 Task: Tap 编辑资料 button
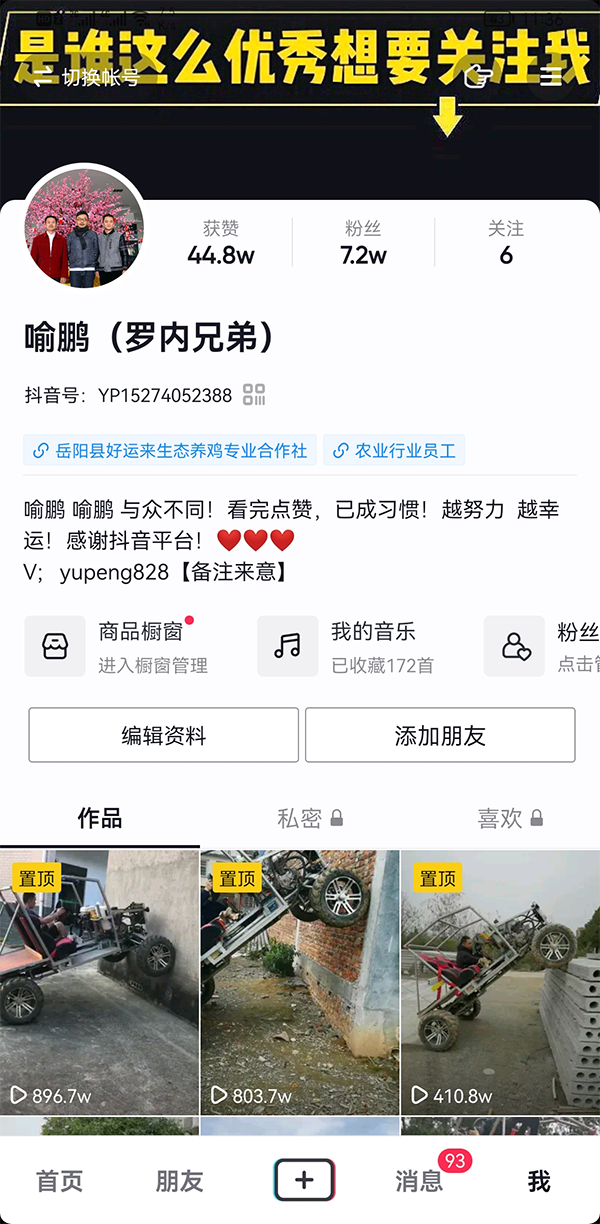click(164, 736)
